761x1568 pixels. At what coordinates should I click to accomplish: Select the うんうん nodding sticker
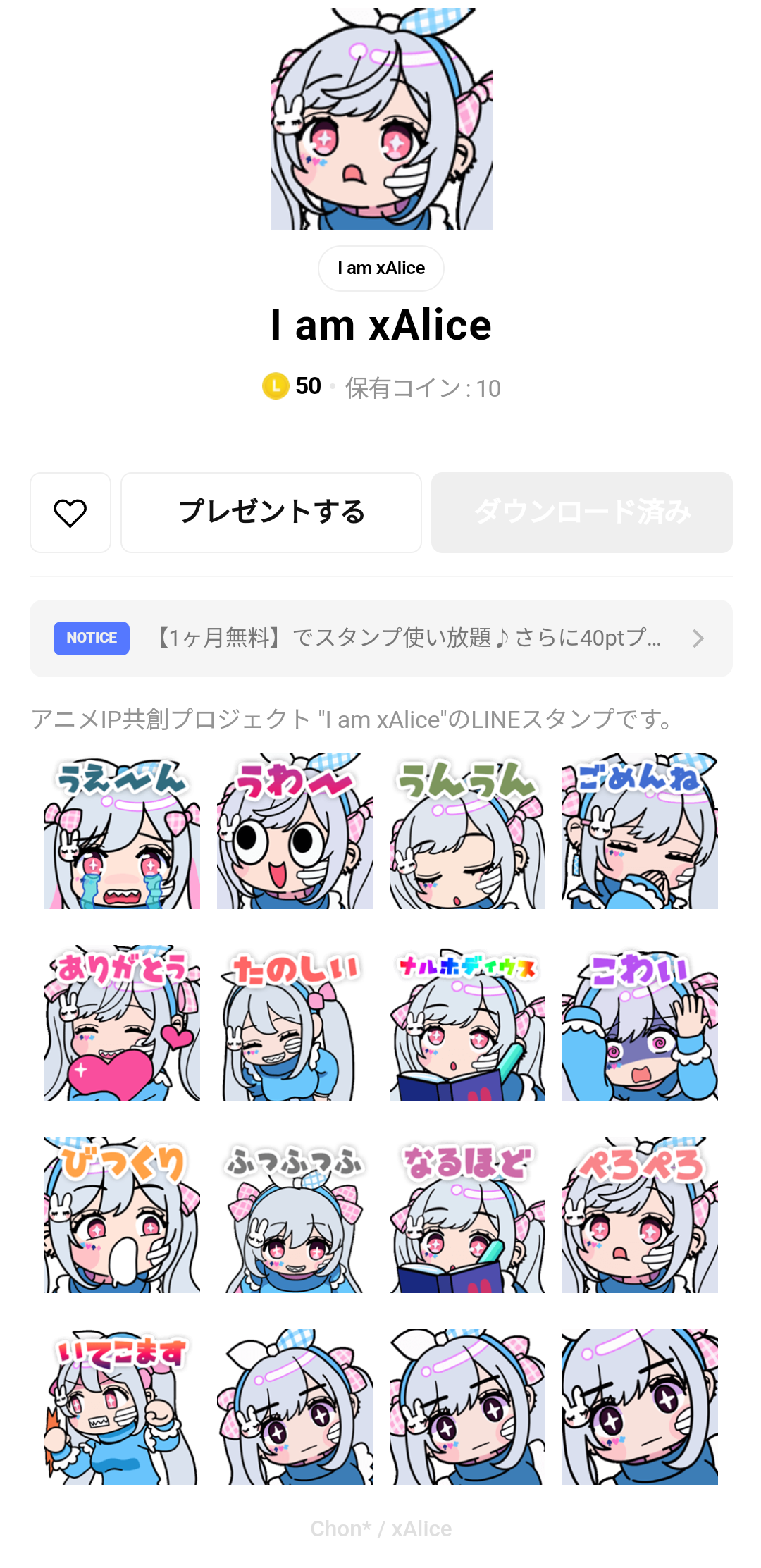point(467,832)
